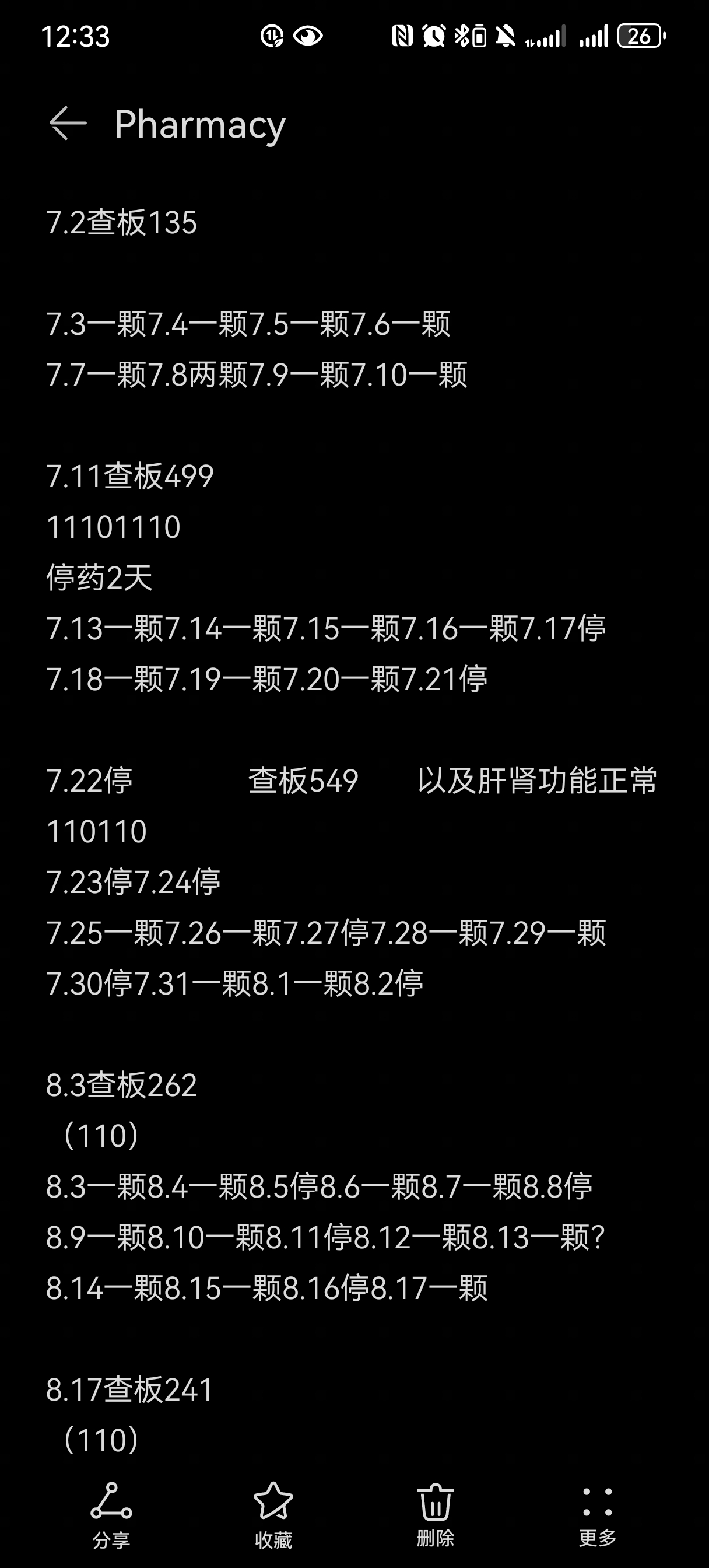Tap the eye comfort icon in status bar
The image size is (709, 1568).
[309, 37]
